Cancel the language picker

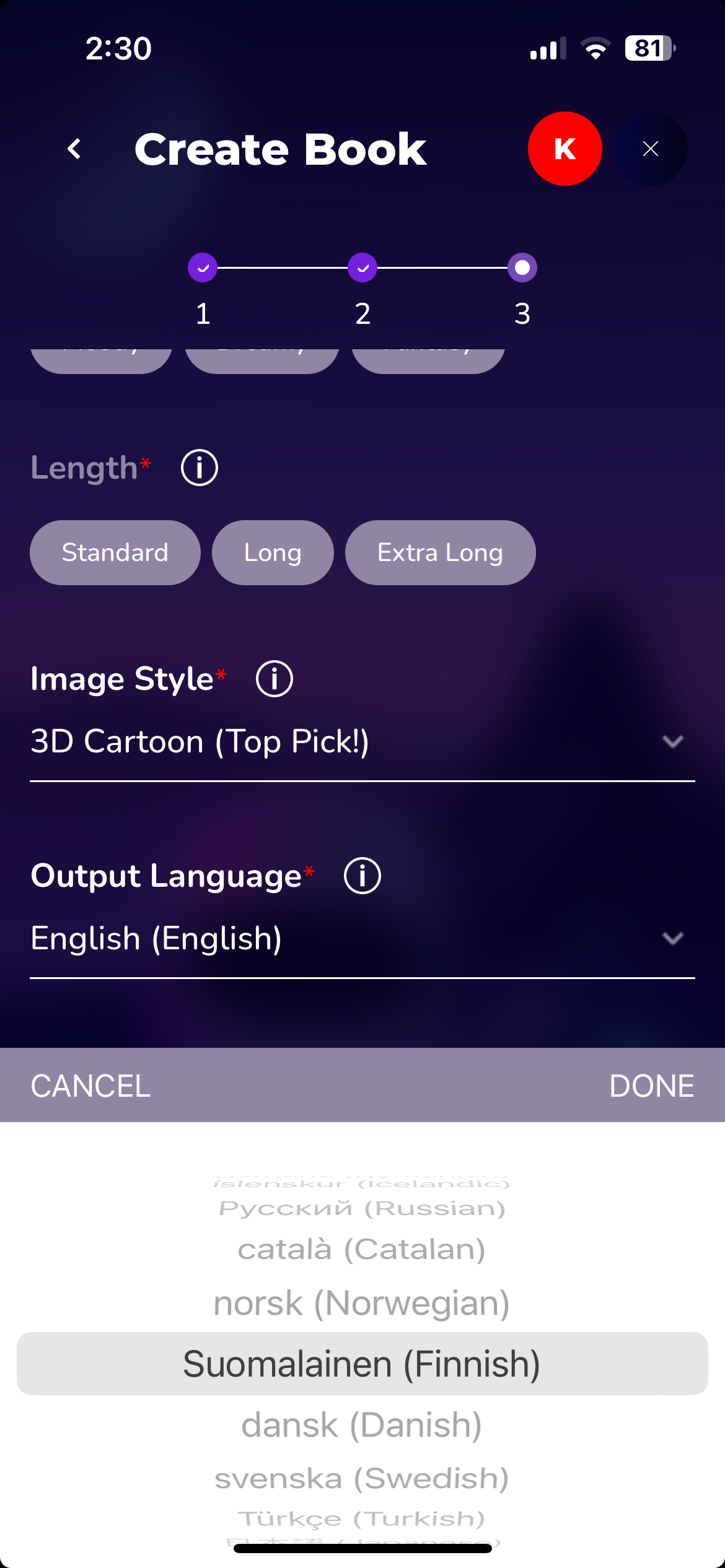click(90, 1086)
